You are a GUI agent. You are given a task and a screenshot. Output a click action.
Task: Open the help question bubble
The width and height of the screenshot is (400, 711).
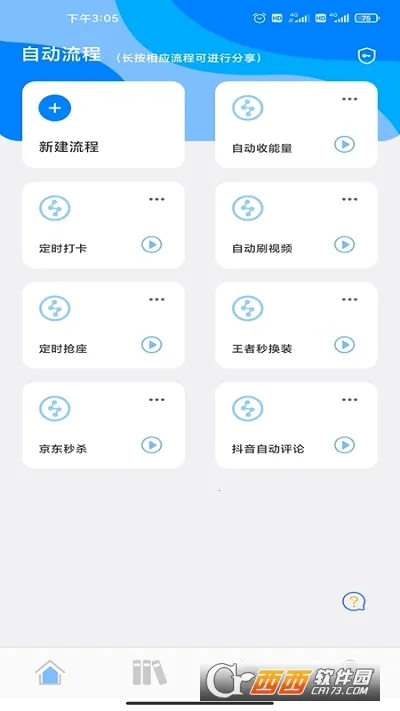354,602
